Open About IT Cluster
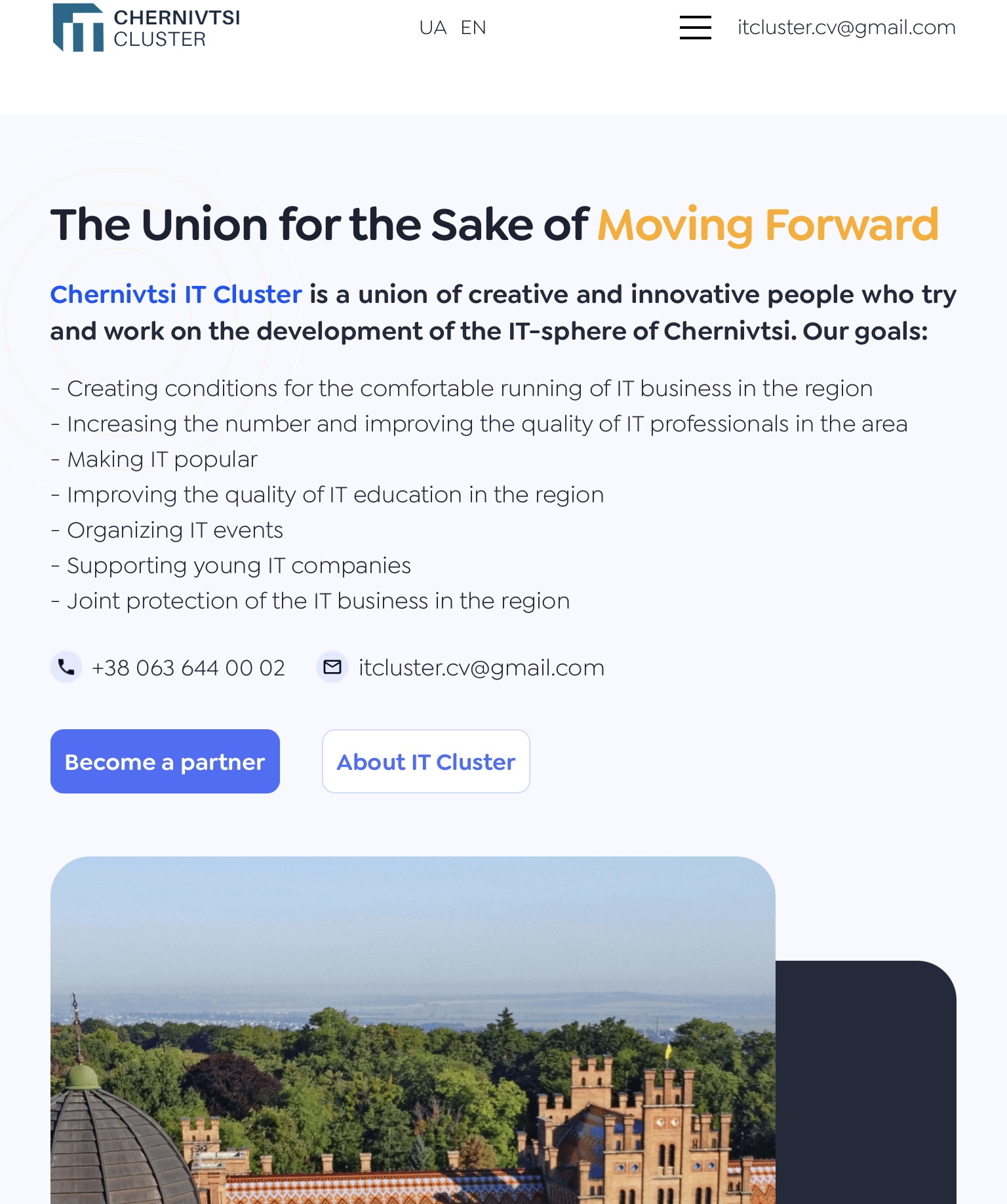Screen dimensions: 1007x1204 (425, 761)
